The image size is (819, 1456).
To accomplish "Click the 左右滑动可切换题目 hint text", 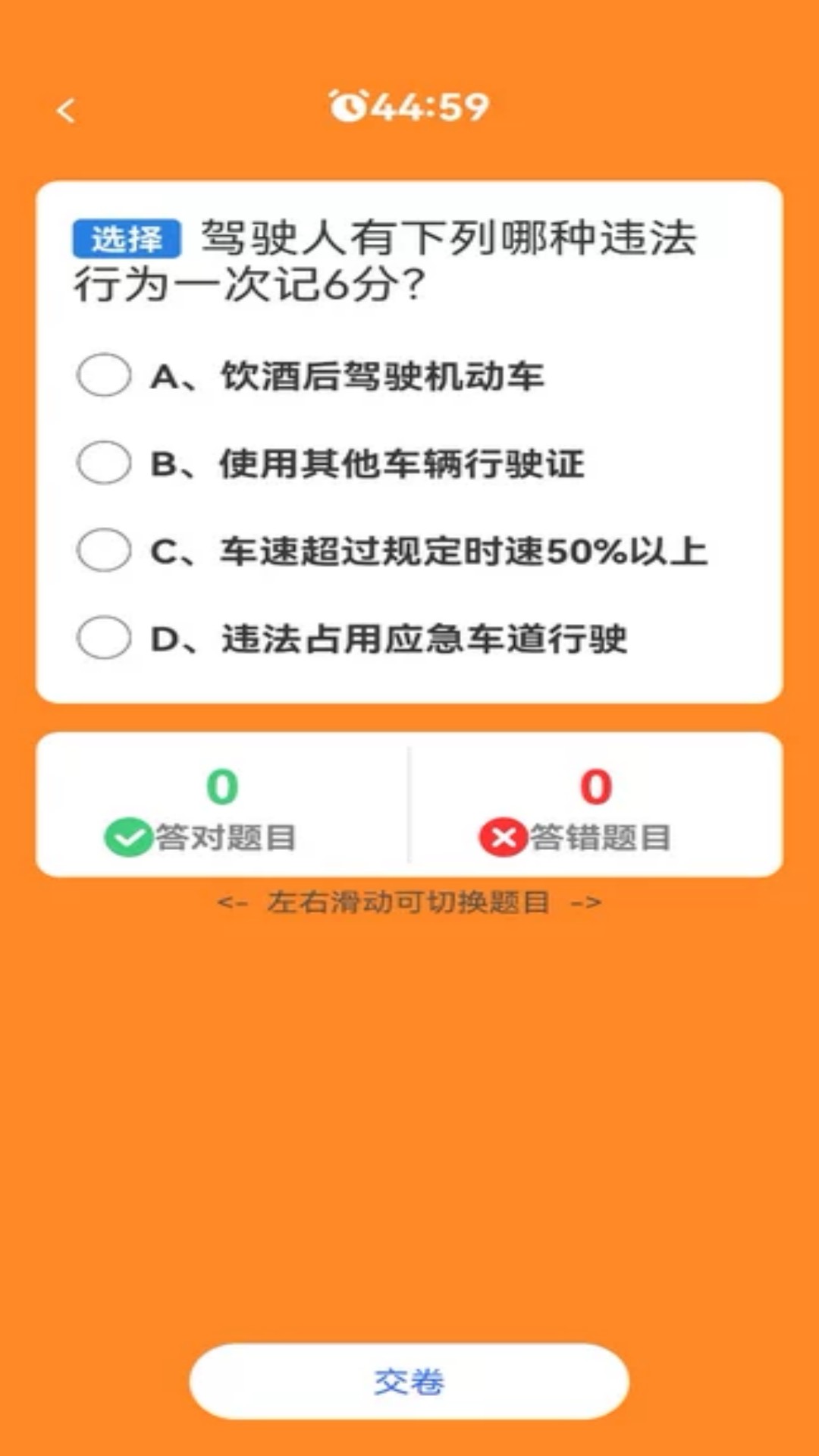I will pos(409,904).
